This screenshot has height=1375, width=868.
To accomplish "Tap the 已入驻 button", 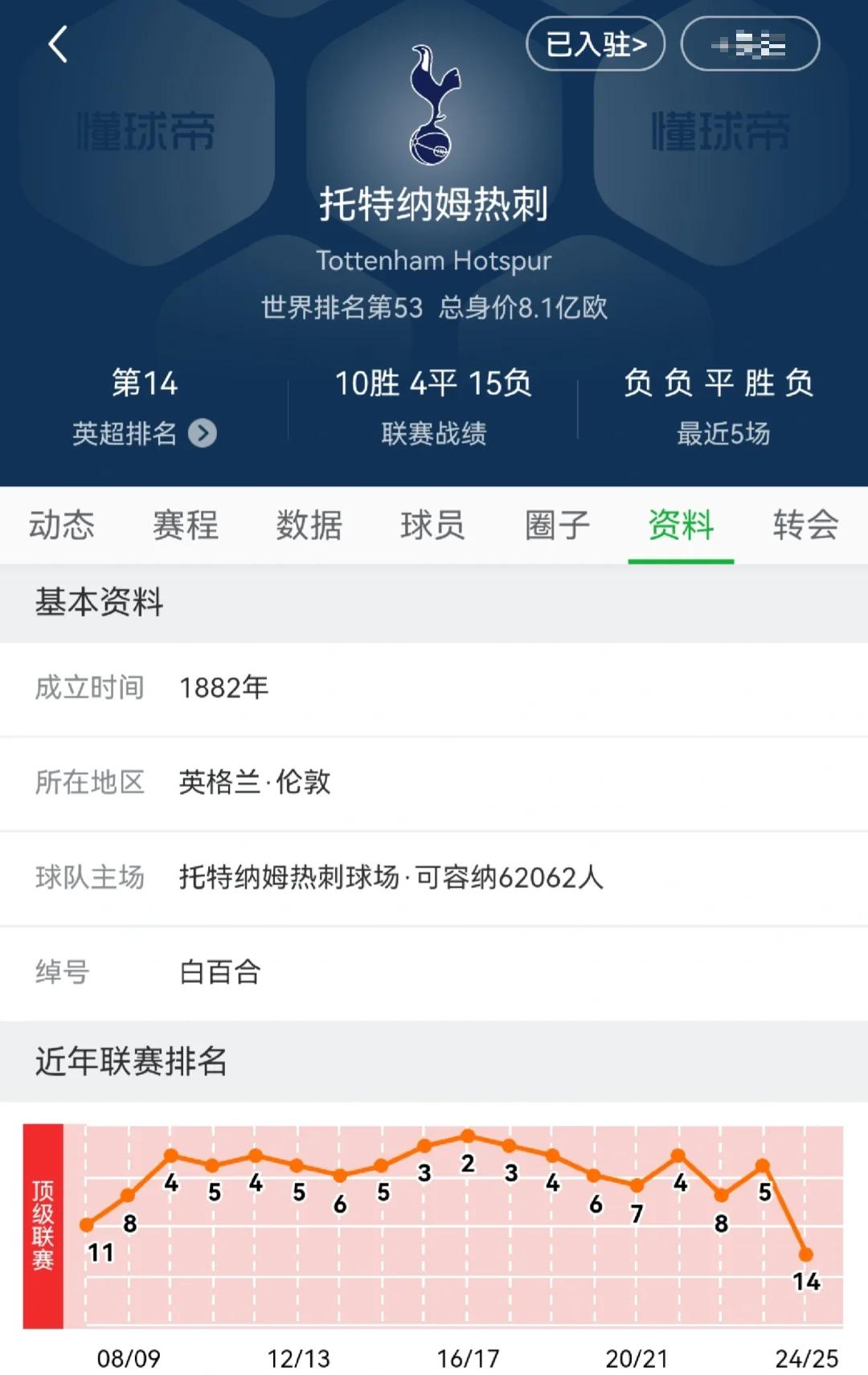I will 595,44.
